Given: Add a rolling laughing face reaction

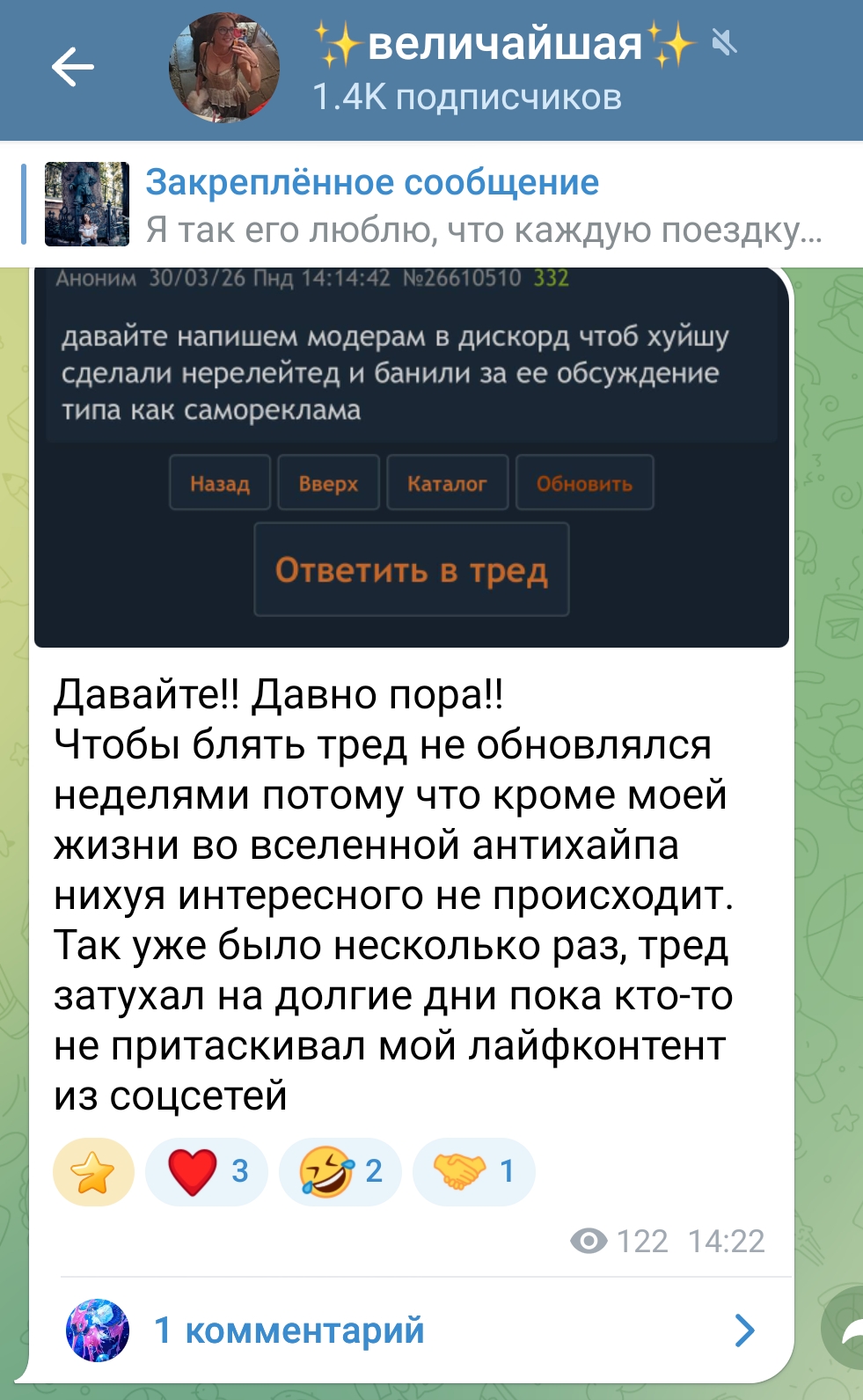Looking at the screenshot, I should [x=340, y=1172].
